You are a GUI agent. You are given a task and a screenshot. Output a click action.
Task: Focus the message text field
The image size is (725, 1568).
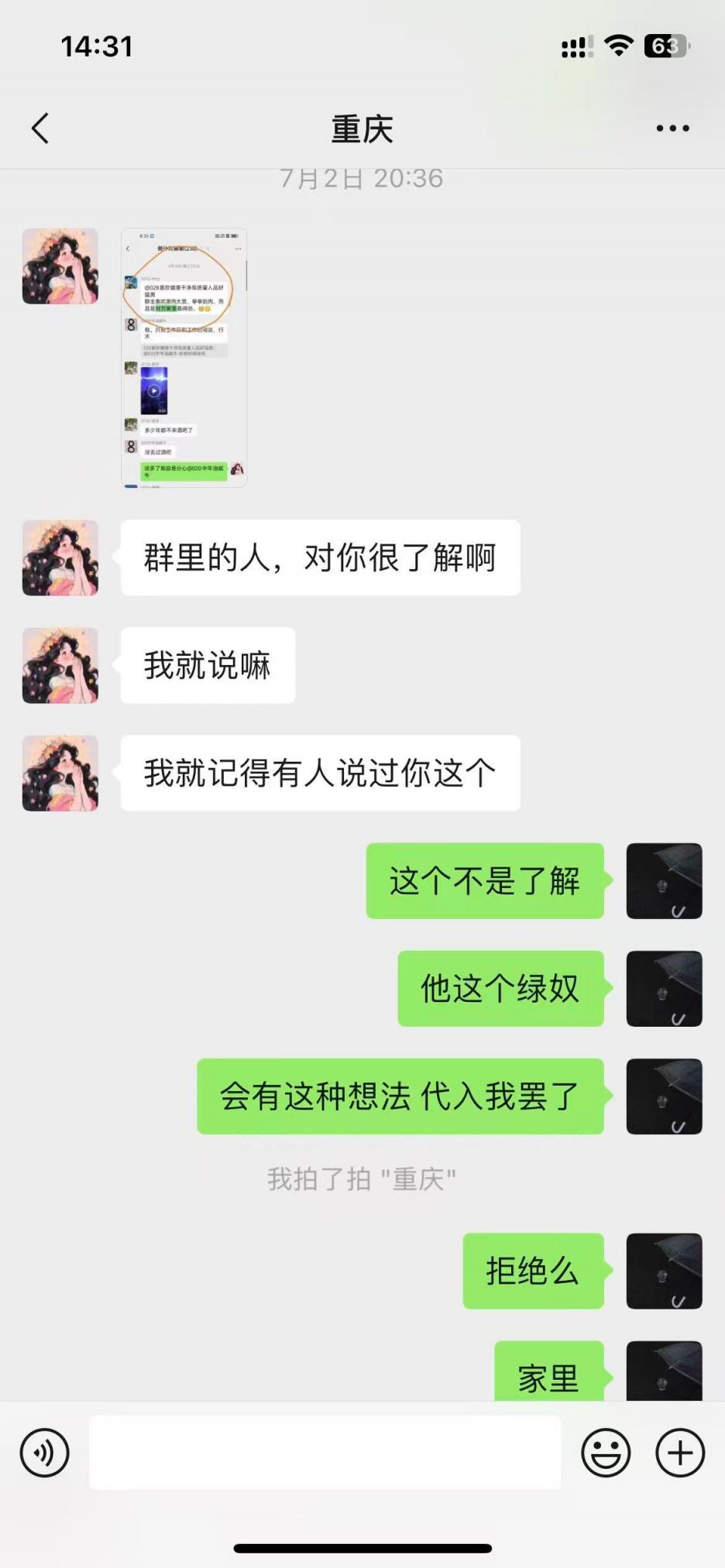pyautogui.click(x=325, y=1453)
